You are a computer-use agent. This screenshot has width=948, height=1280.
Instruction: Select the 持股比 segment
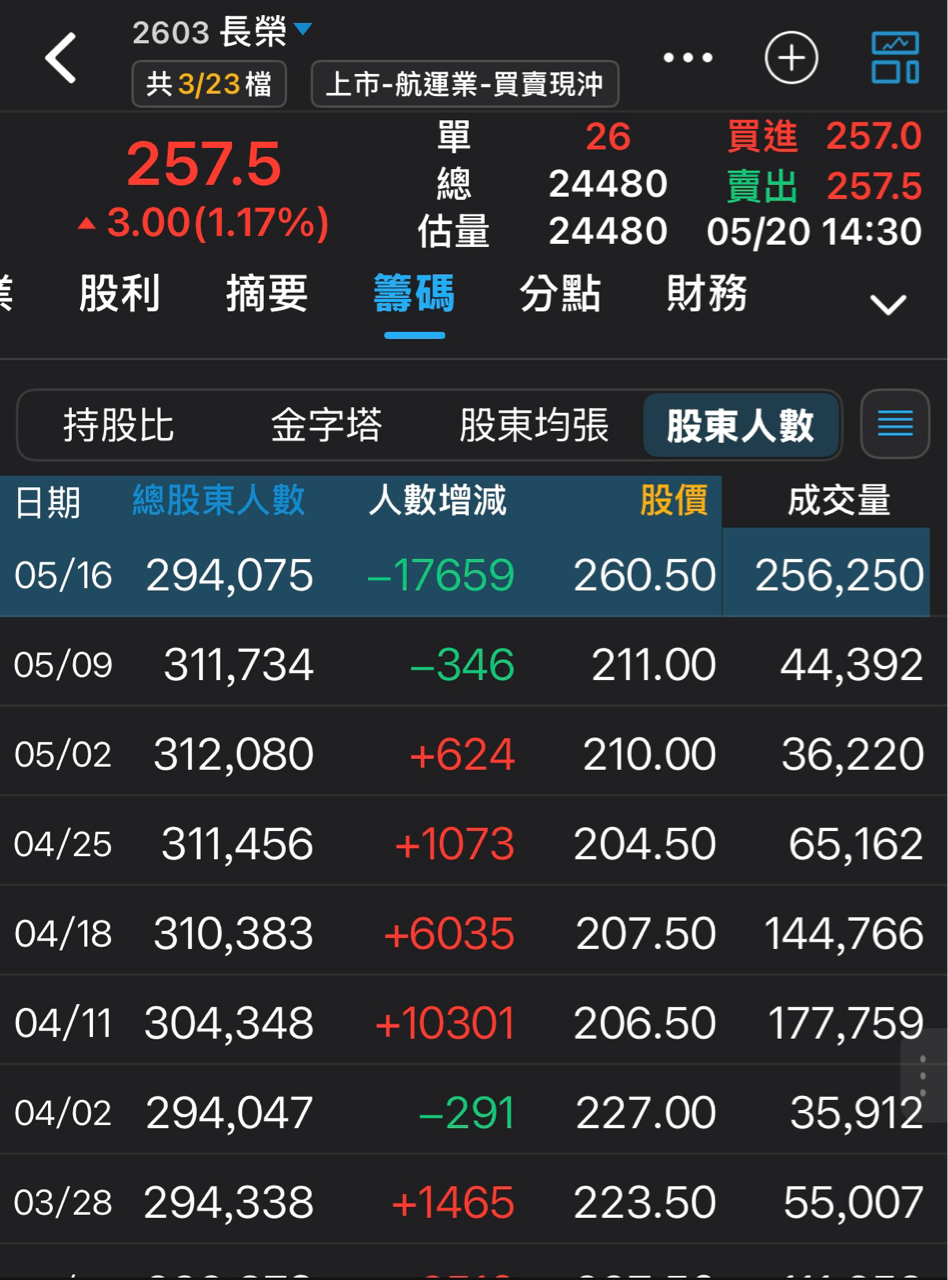(118, 426)
